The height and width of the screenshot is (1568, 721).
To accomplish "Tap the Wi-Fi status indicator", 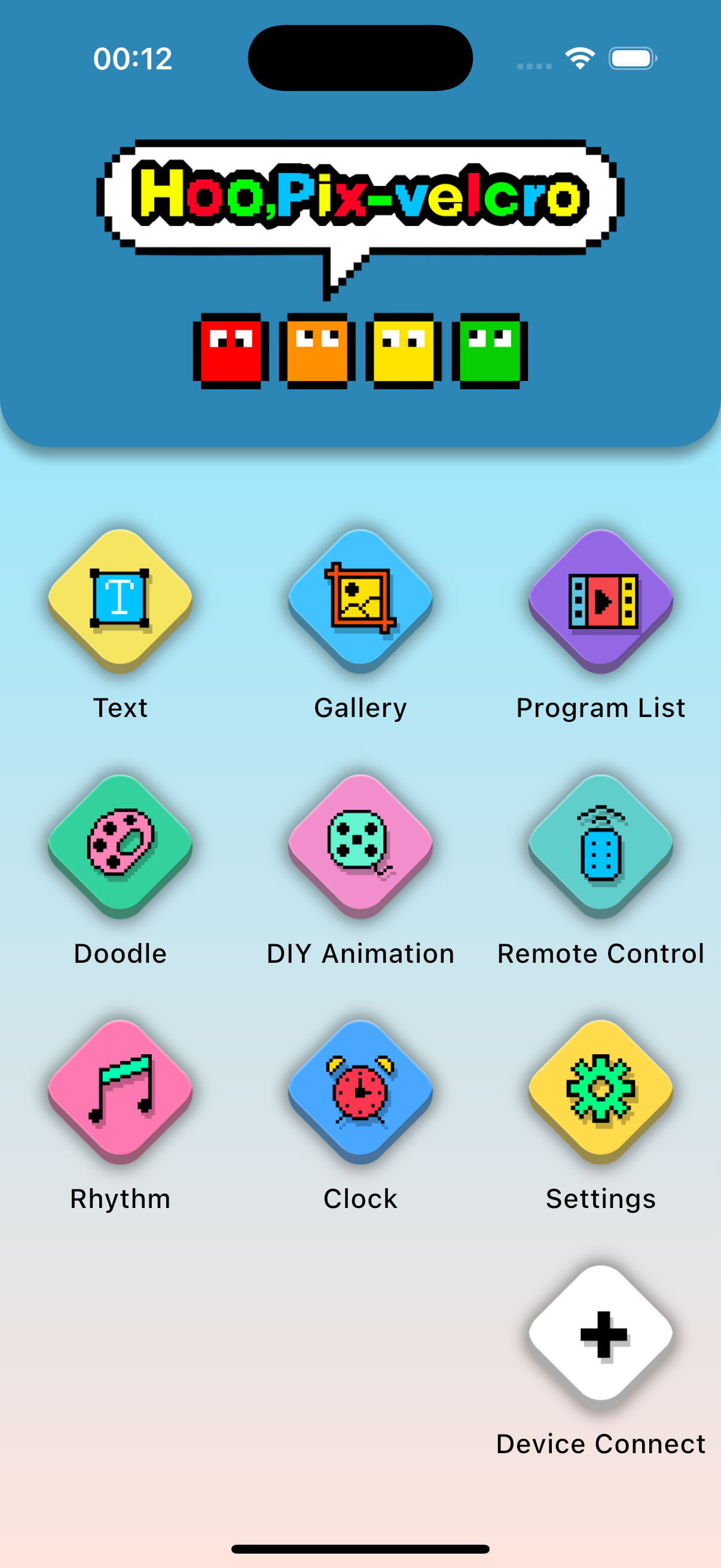I will [579, 58].
